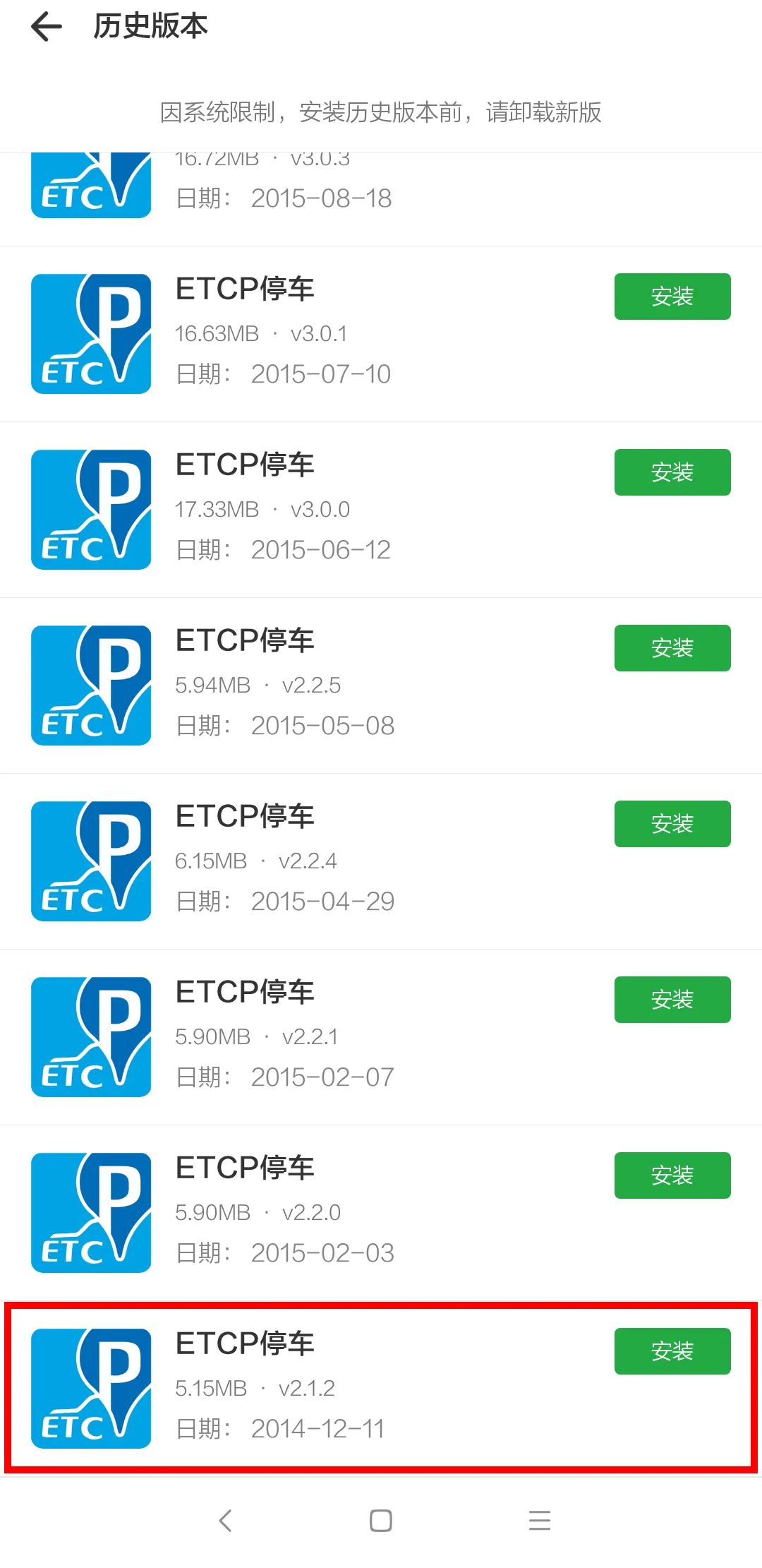
Task: Install ETCP停车 version v3.0.0
Action: point(672,472)
